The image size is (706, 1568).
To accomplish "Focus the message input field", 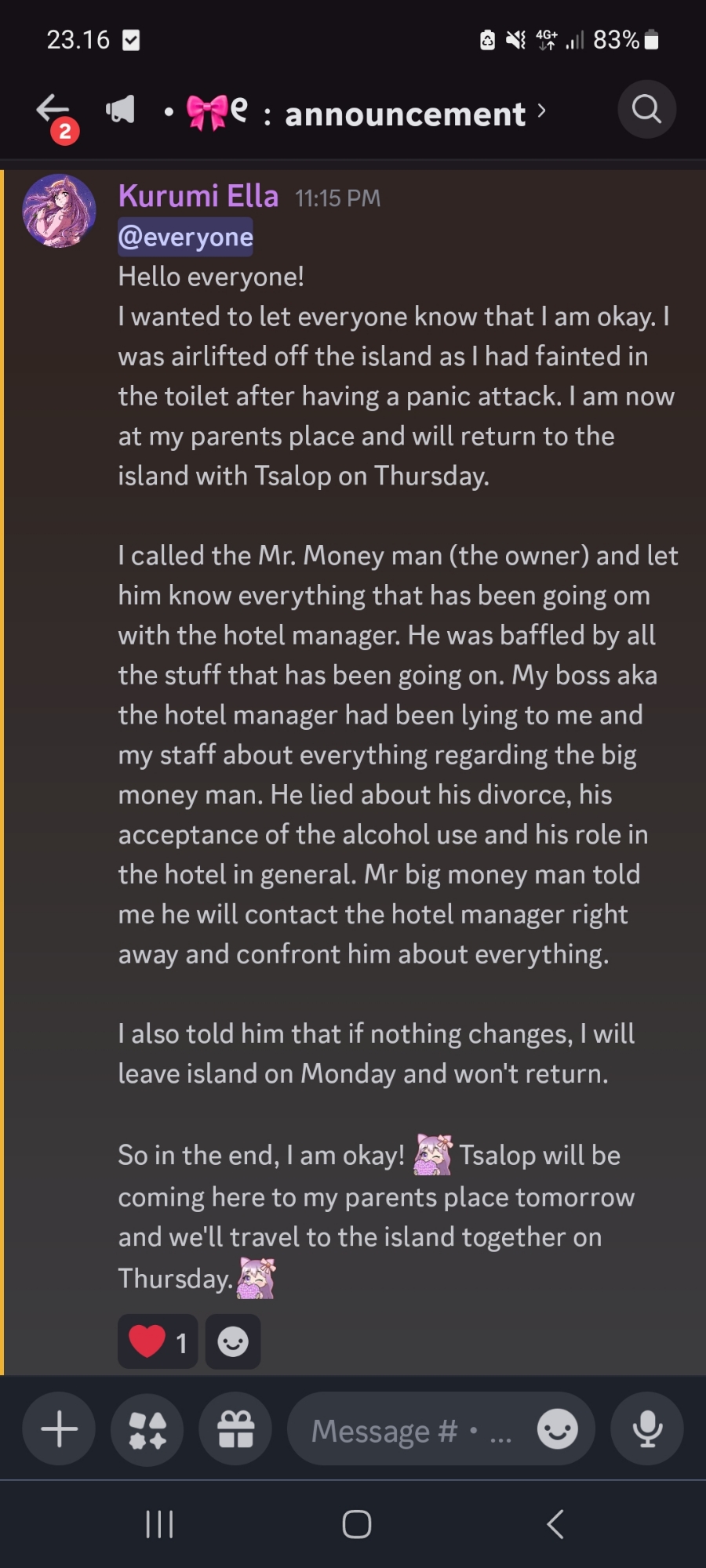I will tap(408, 1430).
